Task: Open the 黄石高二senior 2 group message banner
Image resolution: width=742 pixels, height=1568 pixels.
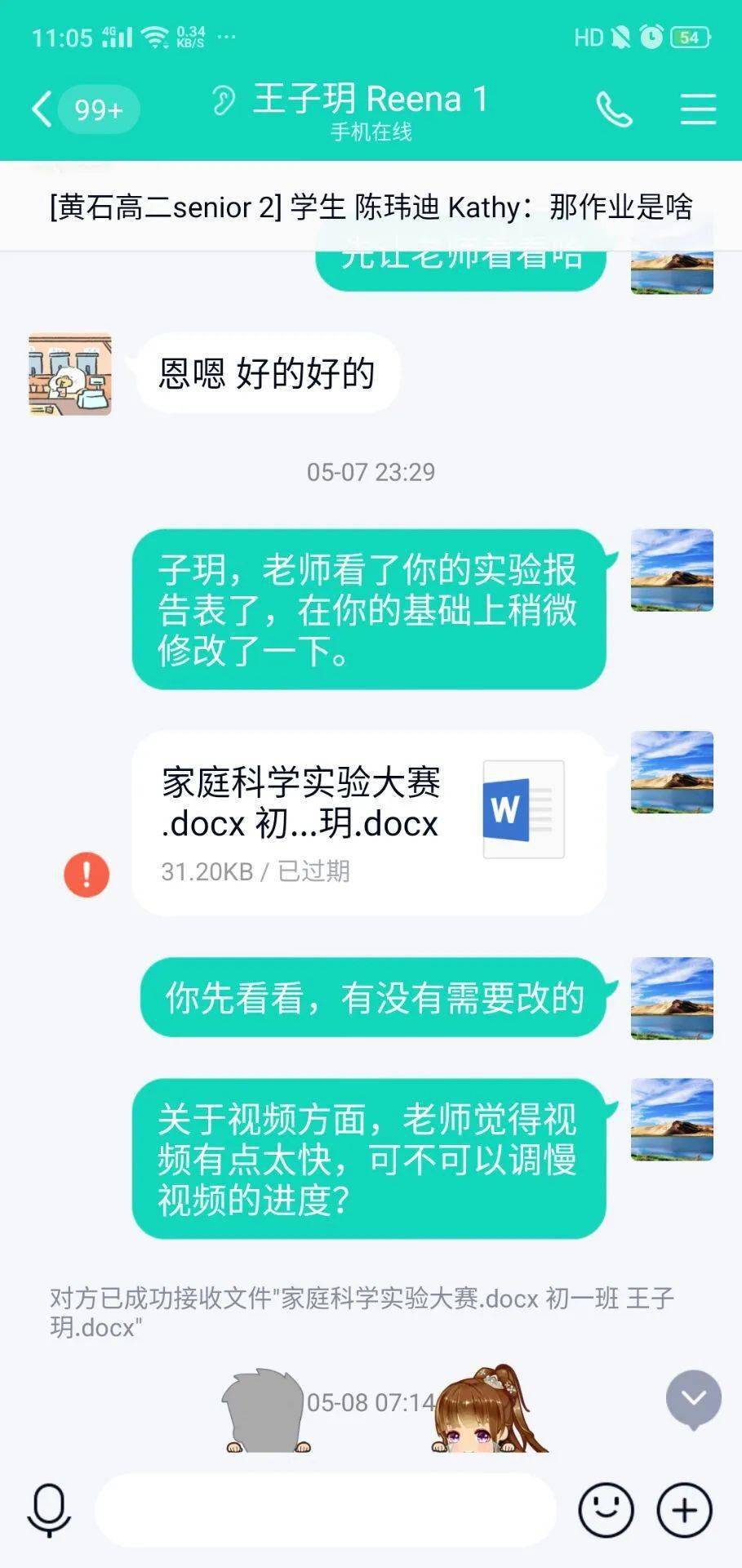Action: pos(371,207)
